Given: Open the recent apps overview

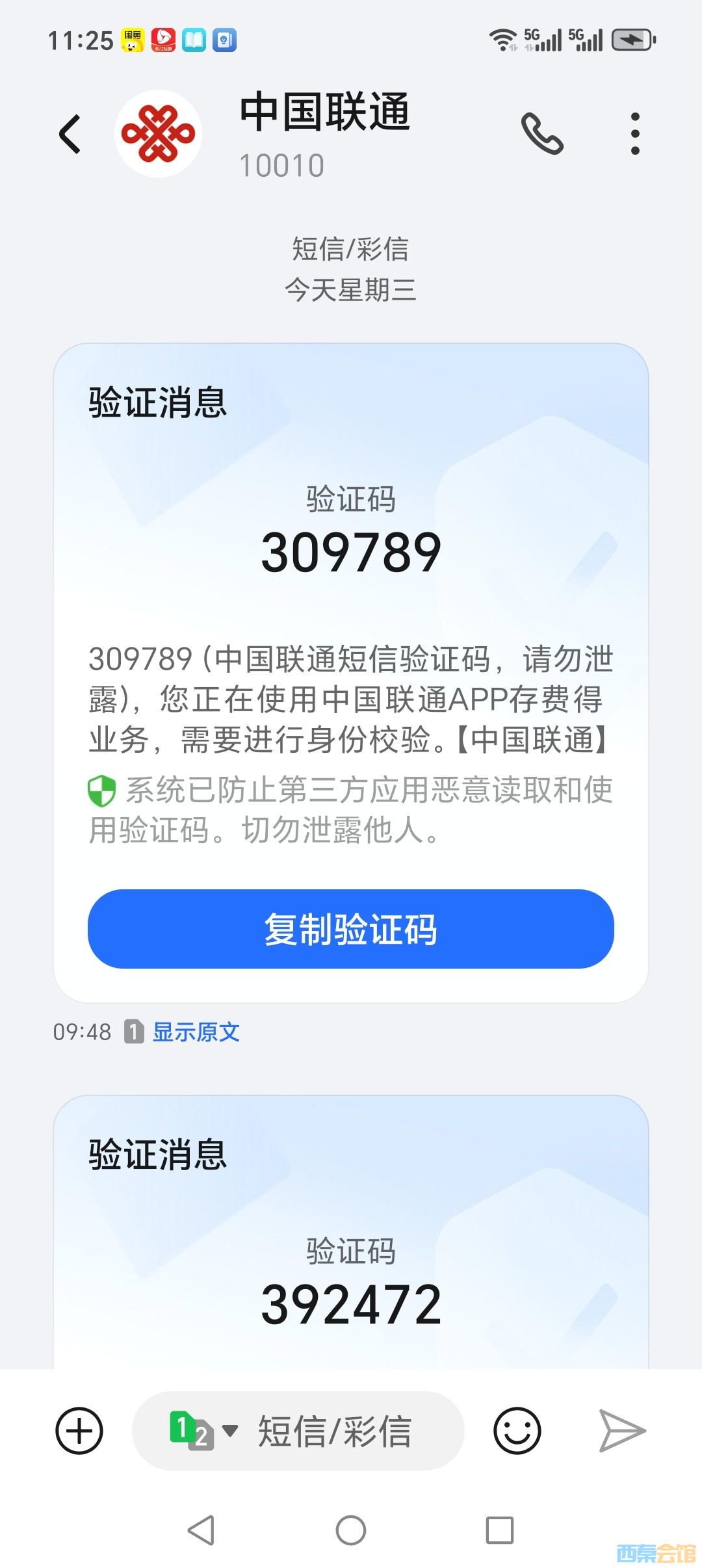Looking at the screenshot, I should point(500,1530).
